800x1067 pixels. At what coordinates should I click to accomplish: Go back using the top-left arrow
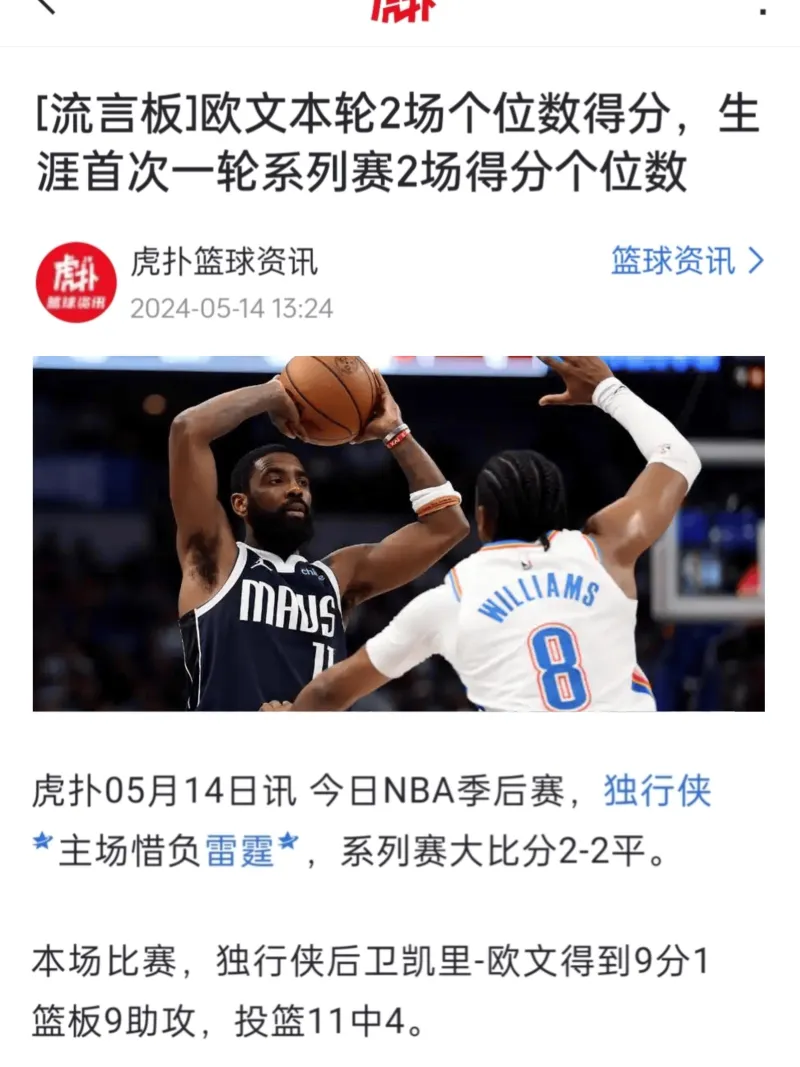coord(45,6)
